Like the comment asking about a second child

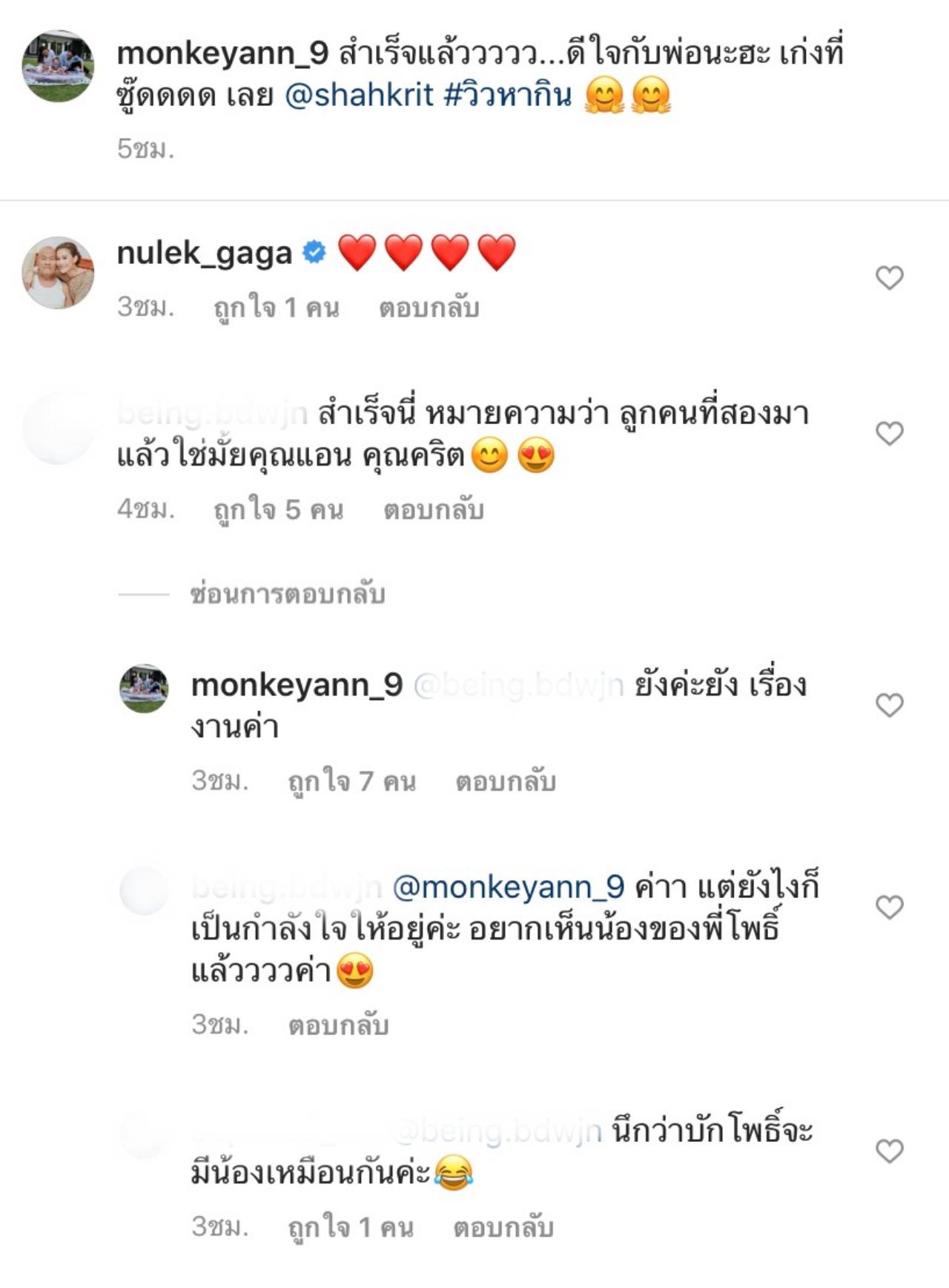tap(889, 433)
